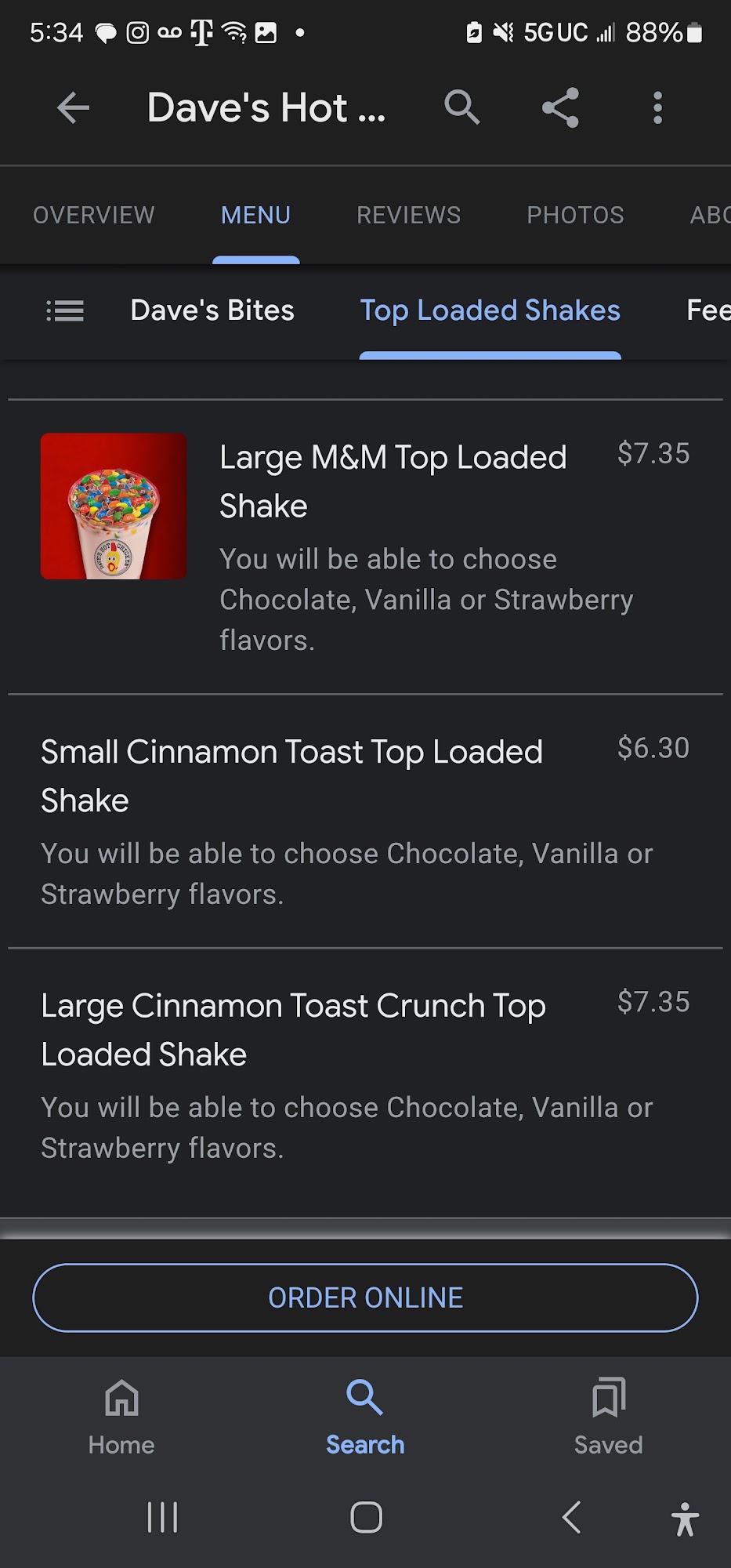Open Small Cinnamon Toast Top Loaded Shake
This screenshot has height=1568, width=731.
291,775
